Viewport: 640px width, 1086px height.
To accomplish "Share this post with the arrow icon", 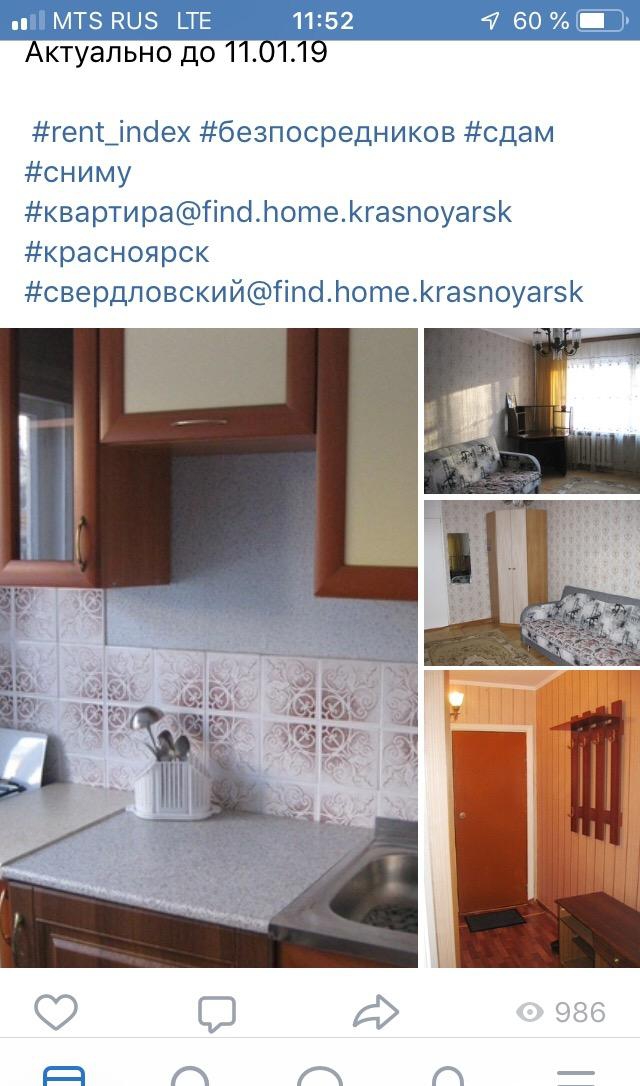I will click(x=376, y=1013).
